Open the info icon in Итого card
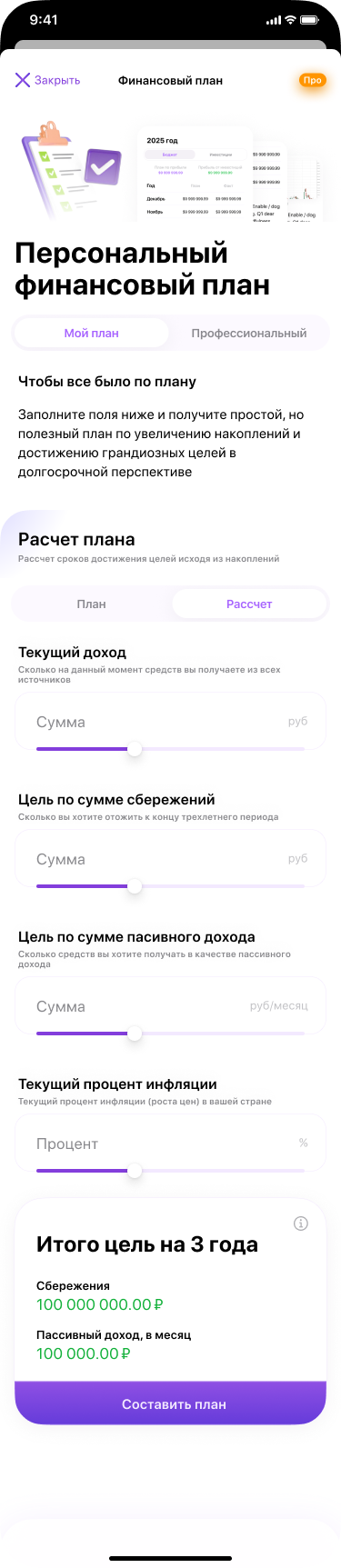 click(301, 1223)
